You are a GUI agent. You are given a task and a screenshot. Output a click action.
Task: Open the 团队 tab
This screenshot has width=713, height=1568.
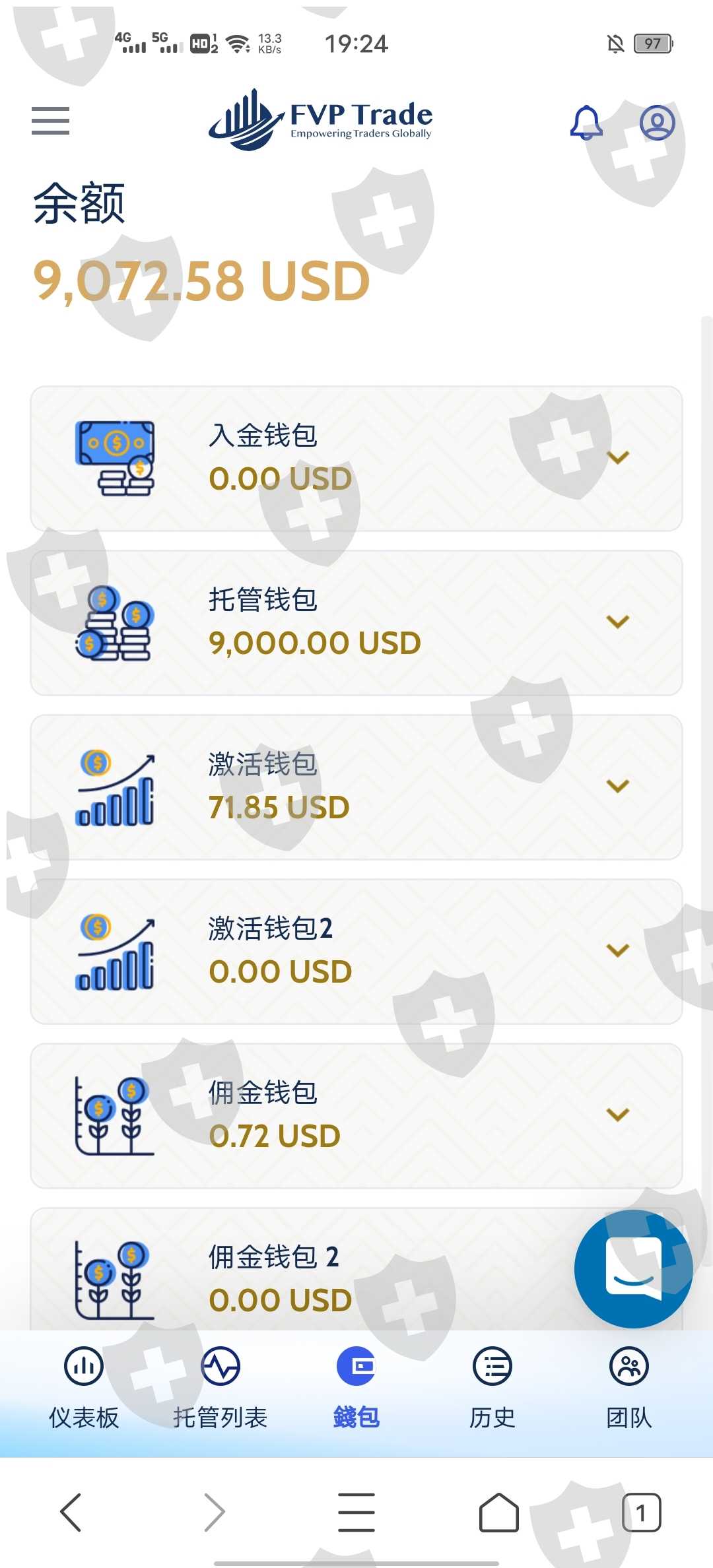[x=629, y=1388]
